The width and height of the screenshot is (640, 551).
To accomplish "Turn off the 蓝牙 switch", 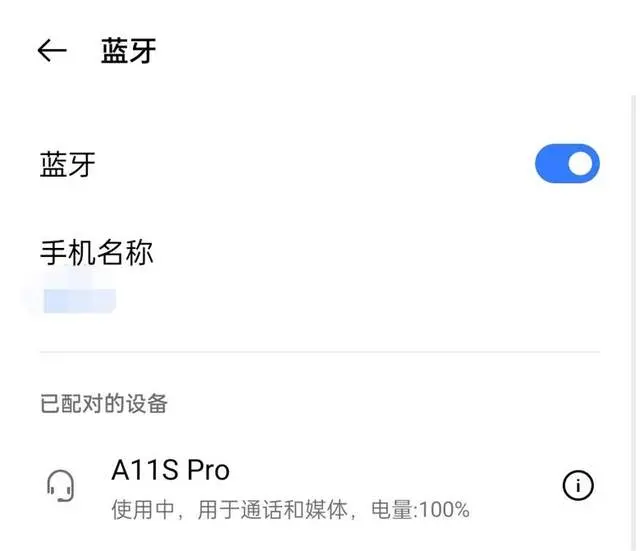I will [566, 164].
